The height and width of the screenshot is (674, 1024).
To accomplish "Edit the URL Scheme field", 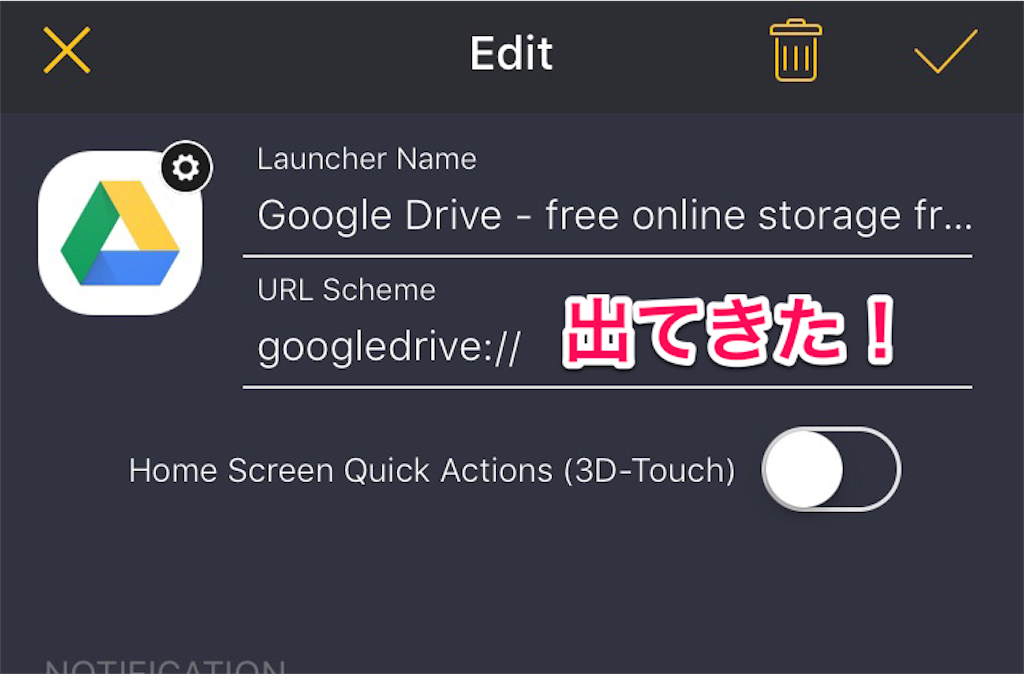I will point(390,347).
